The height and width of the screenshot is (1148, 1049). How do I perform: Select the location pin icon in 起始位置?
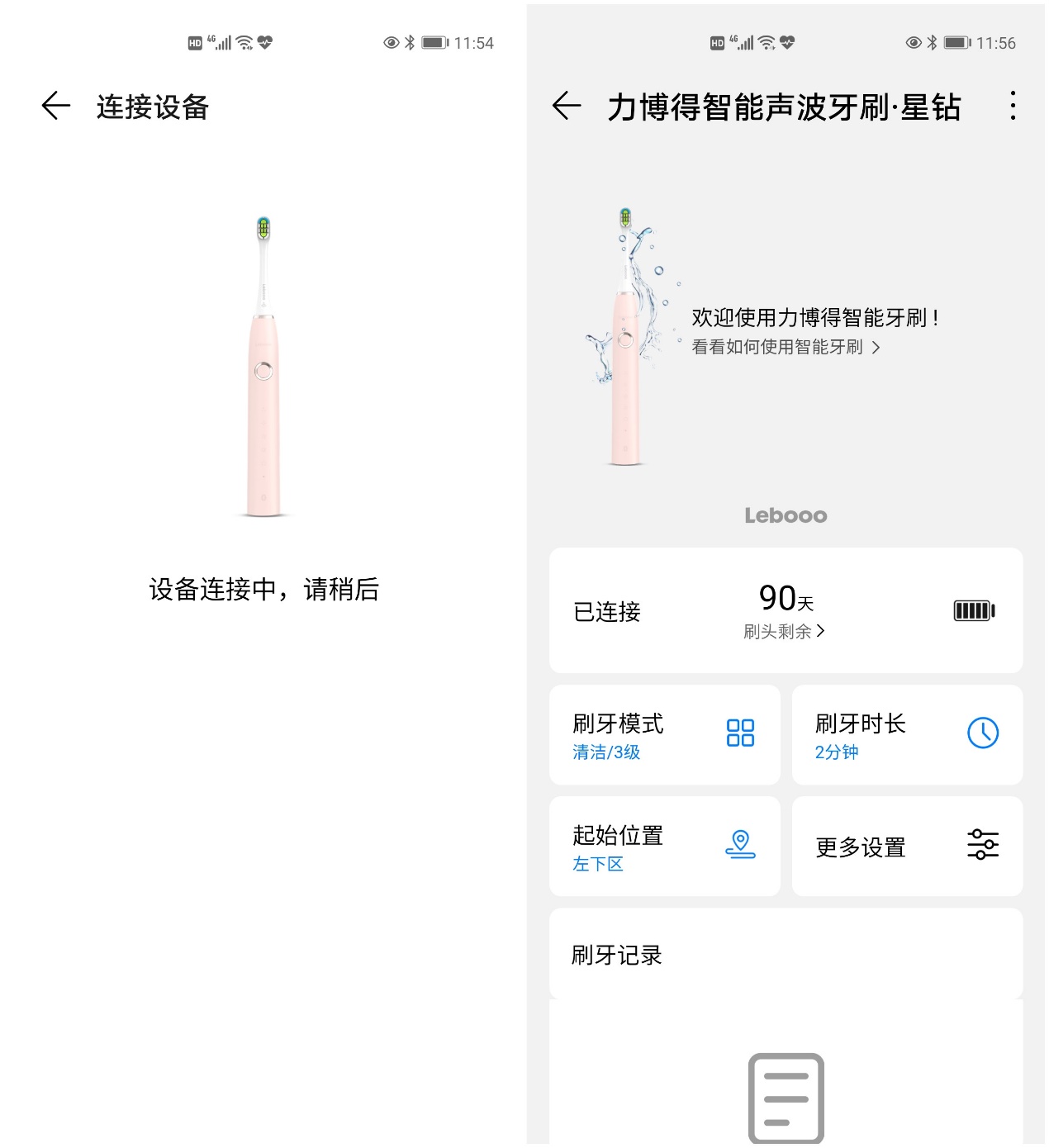pyautogui.click(x=739, y=844)
